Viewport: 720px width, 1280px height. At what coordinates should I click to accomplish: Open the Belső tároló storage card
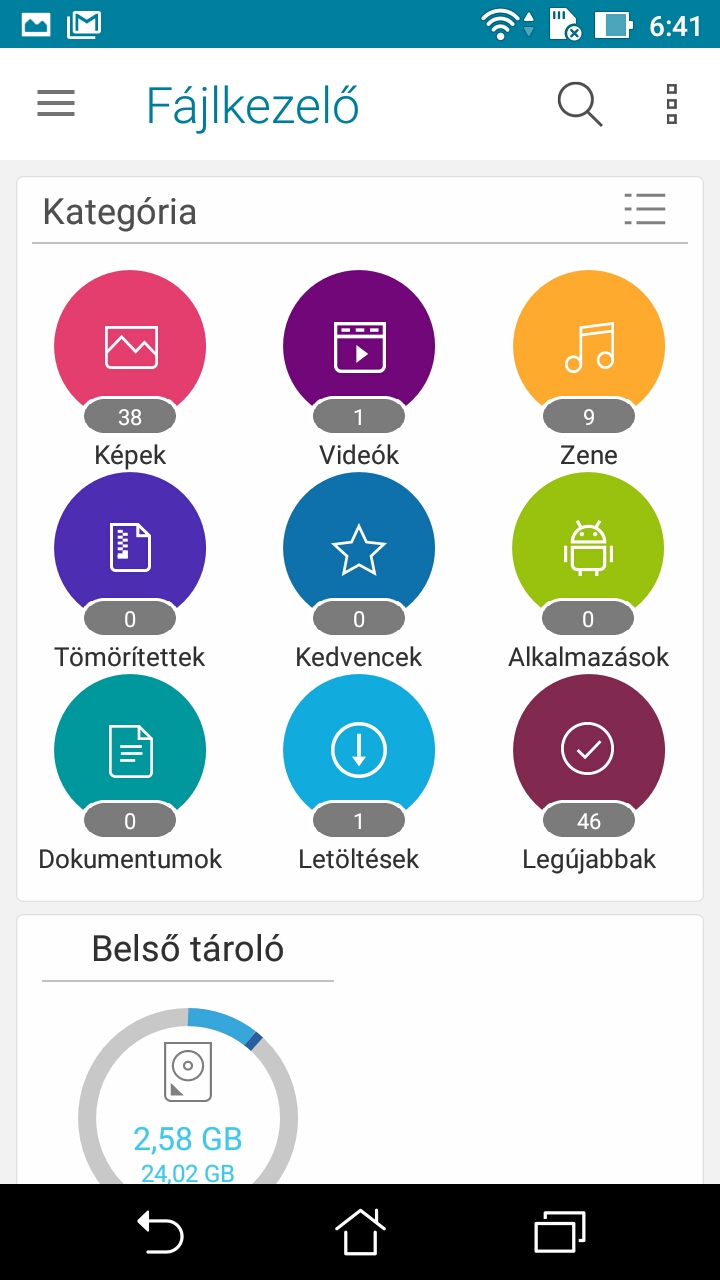(360, 1050)
